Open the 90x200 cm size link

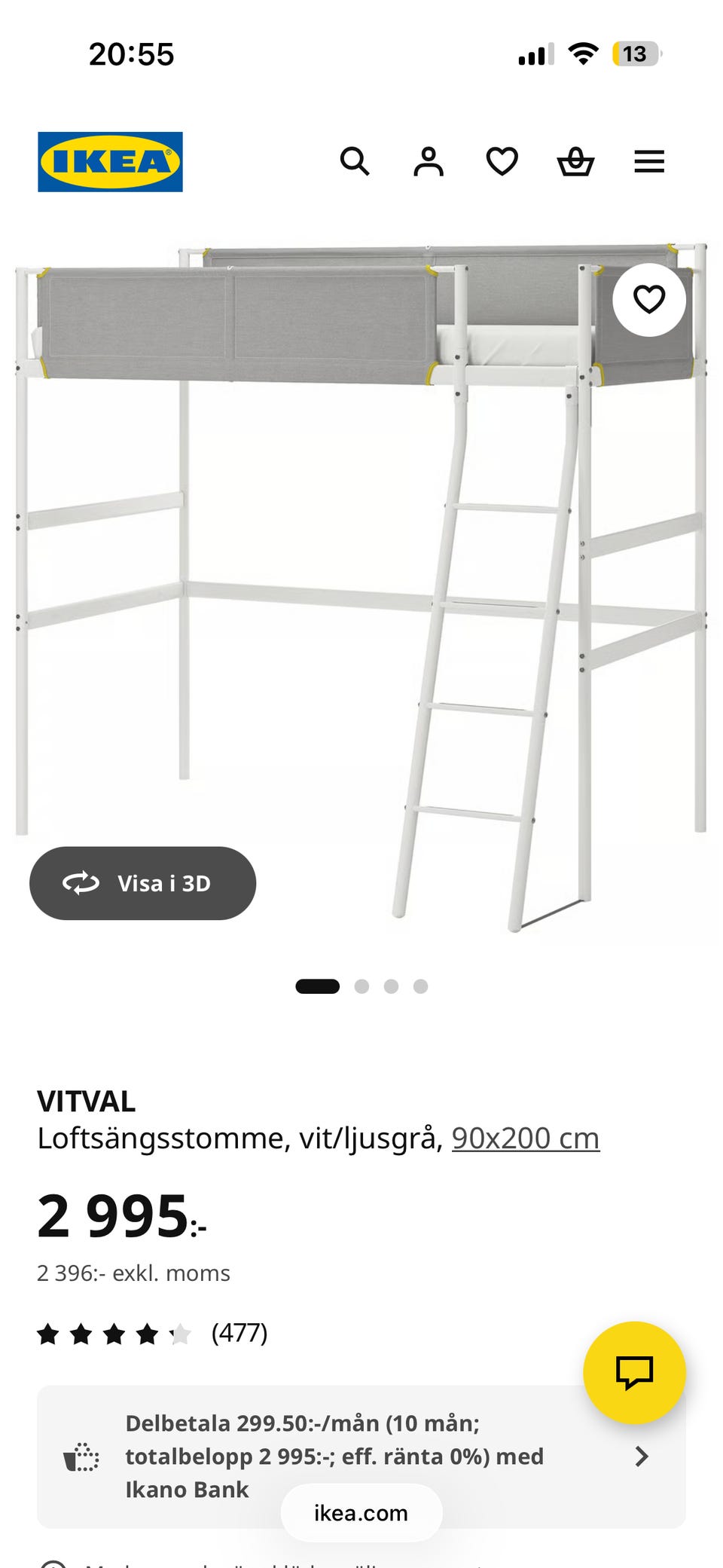click(x=526, y=1138)
